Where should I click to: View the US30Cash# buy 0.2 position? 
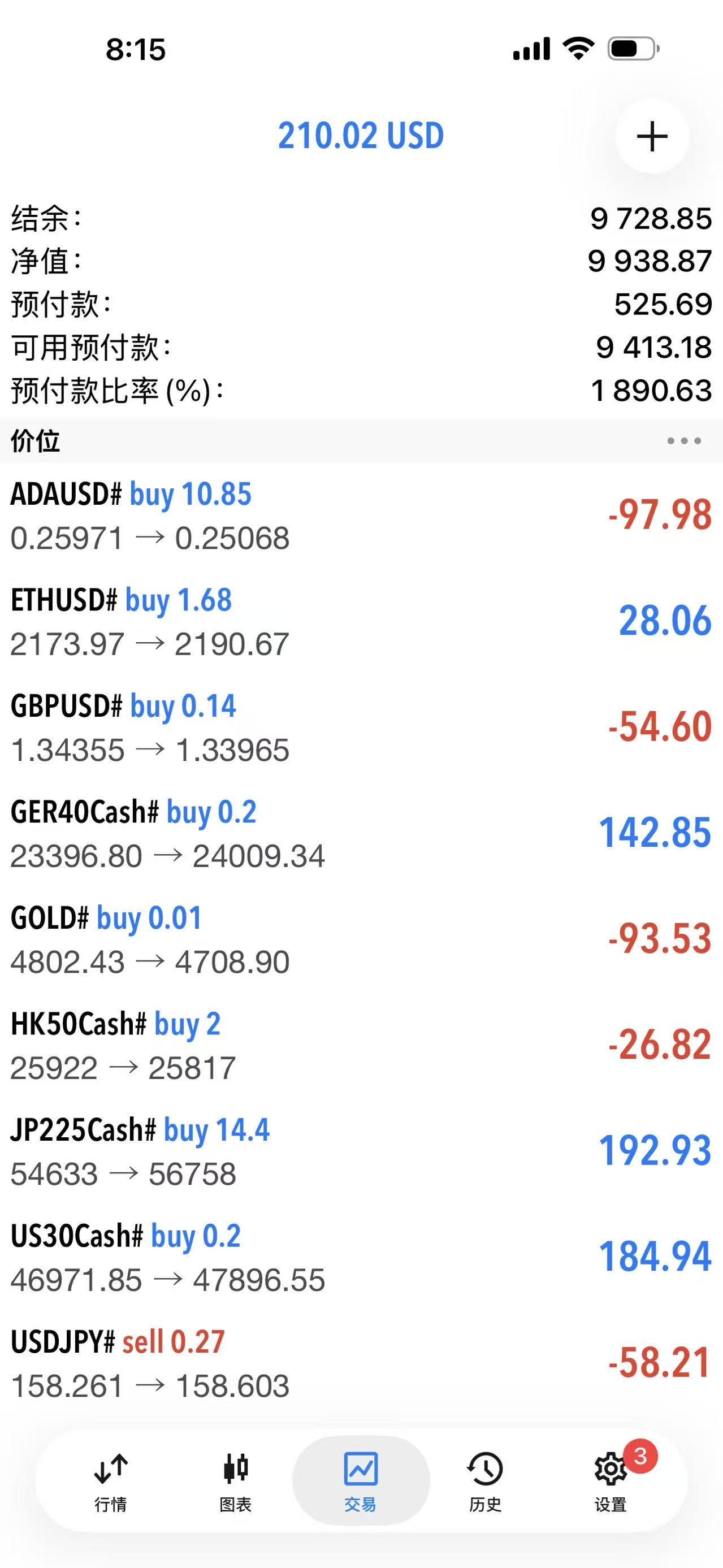362,1257
